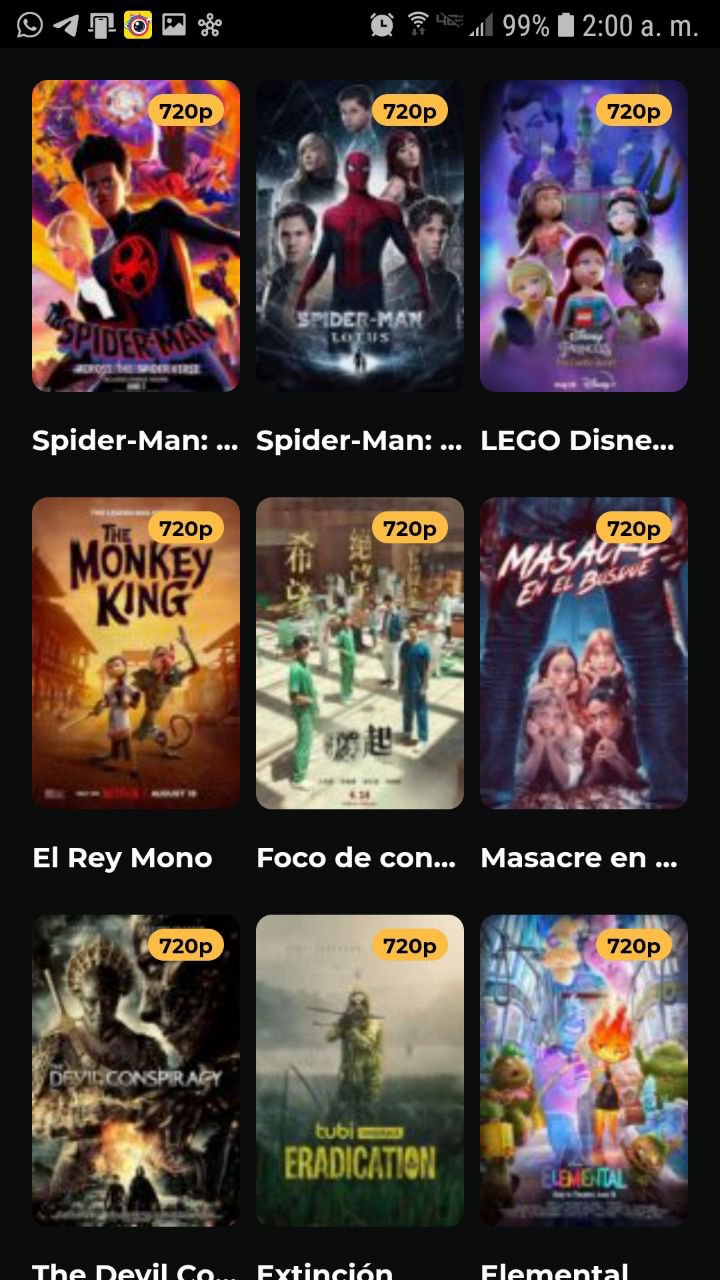Open the Foco de con... movie tile
720x1280 pixels.
[x=360, y=653]
